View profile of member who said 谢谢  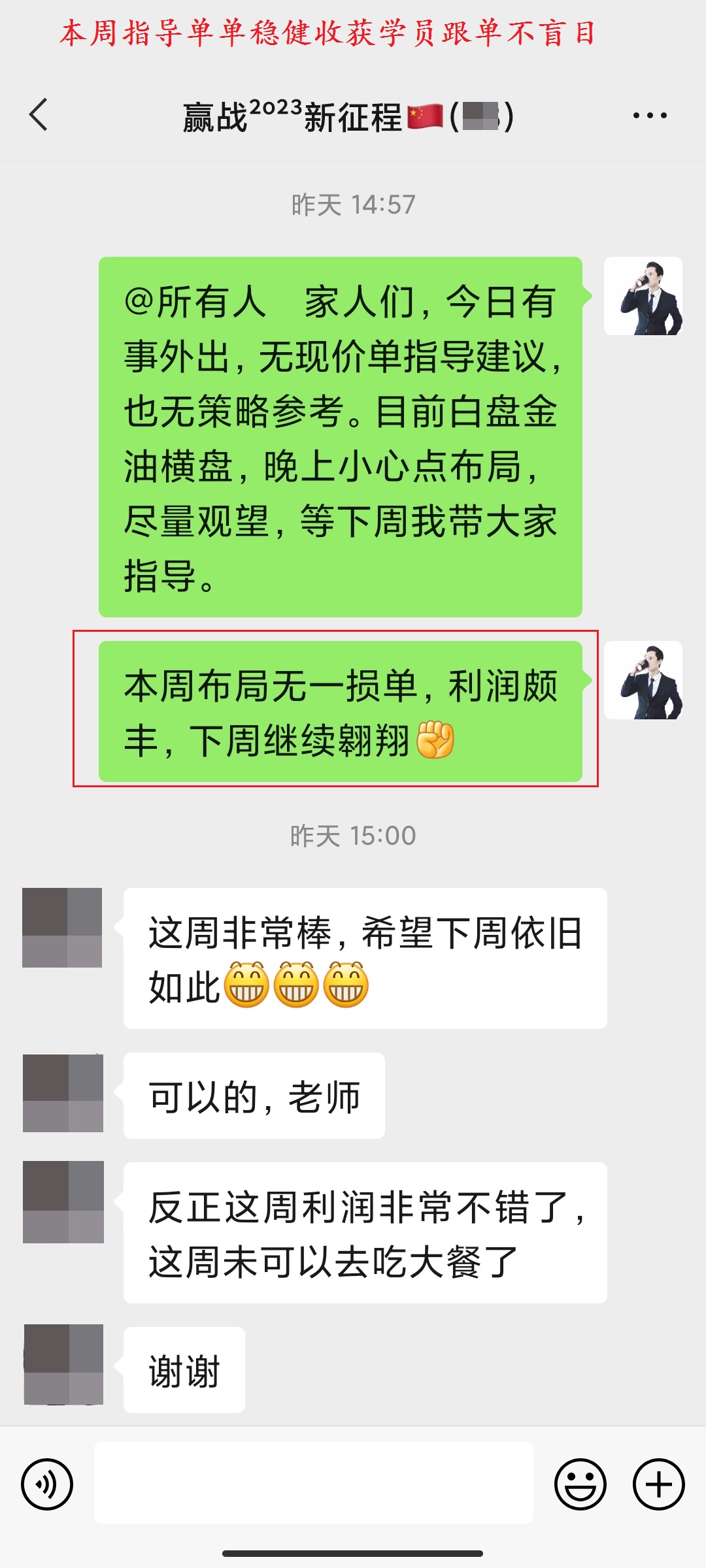[x=63, y=1365]
